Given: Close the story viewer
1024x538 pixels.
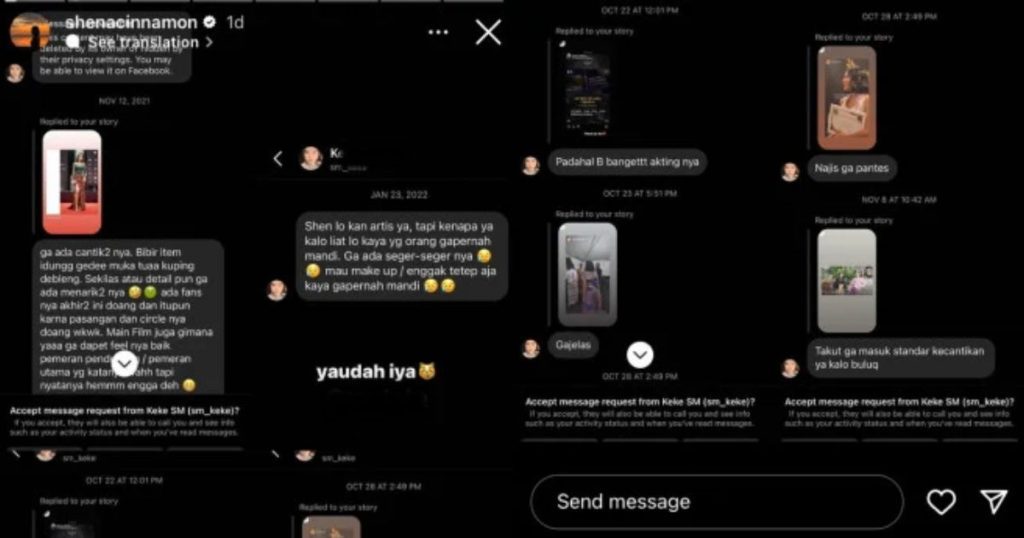Looking at the screenshot, I should 488,32.
